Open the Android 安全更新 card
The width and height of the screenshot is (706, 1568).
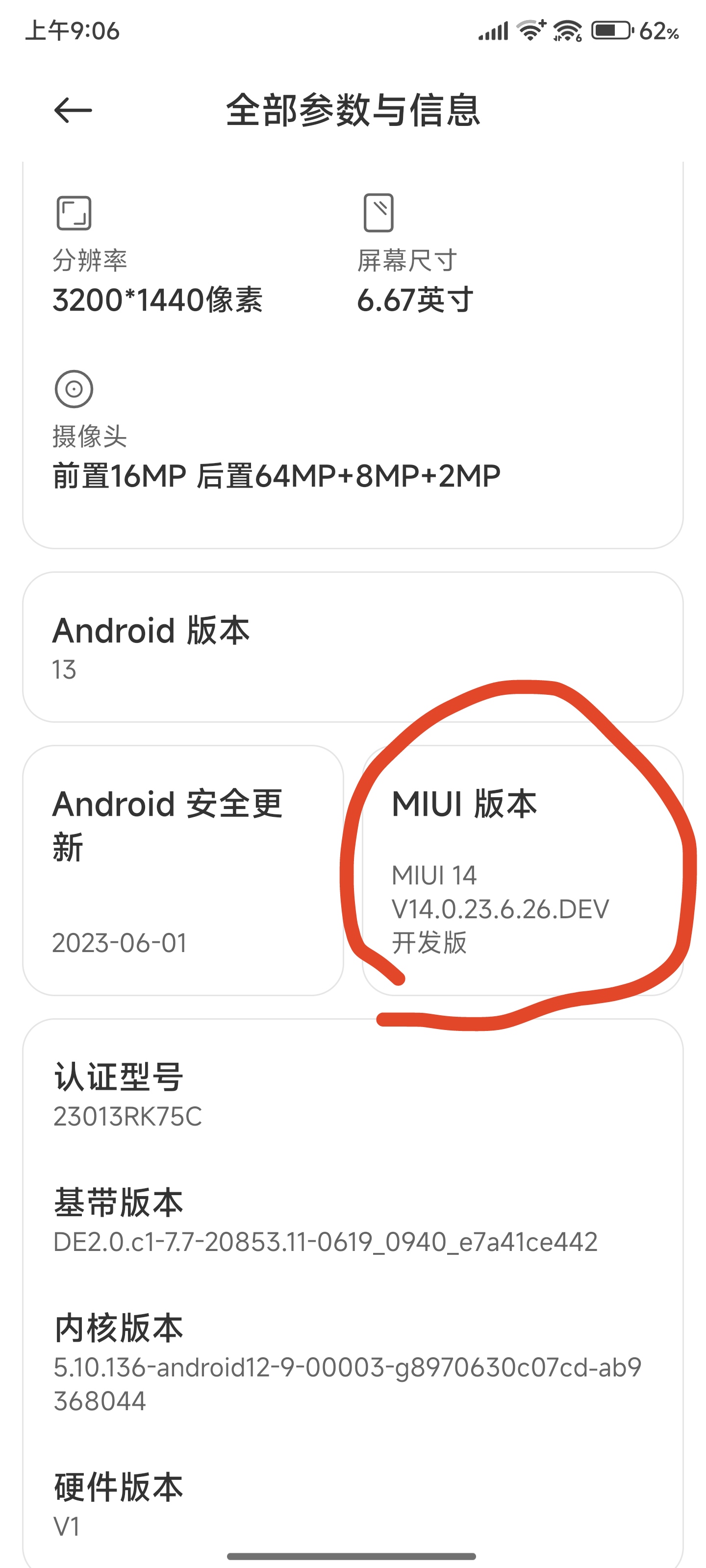click(x=183, y=870)
